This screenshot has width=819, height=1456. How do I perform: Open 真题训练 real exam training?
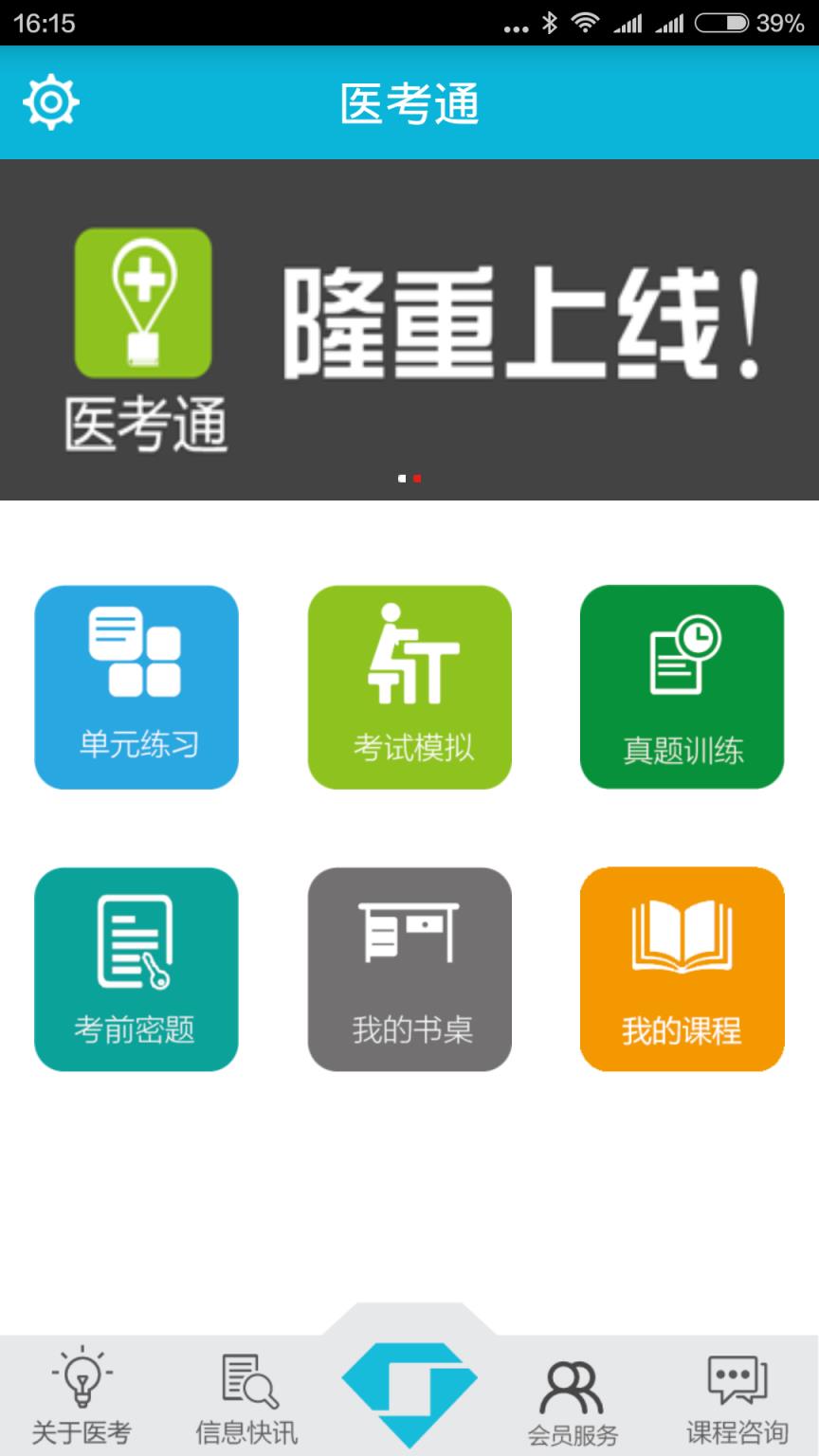(682, 687)
